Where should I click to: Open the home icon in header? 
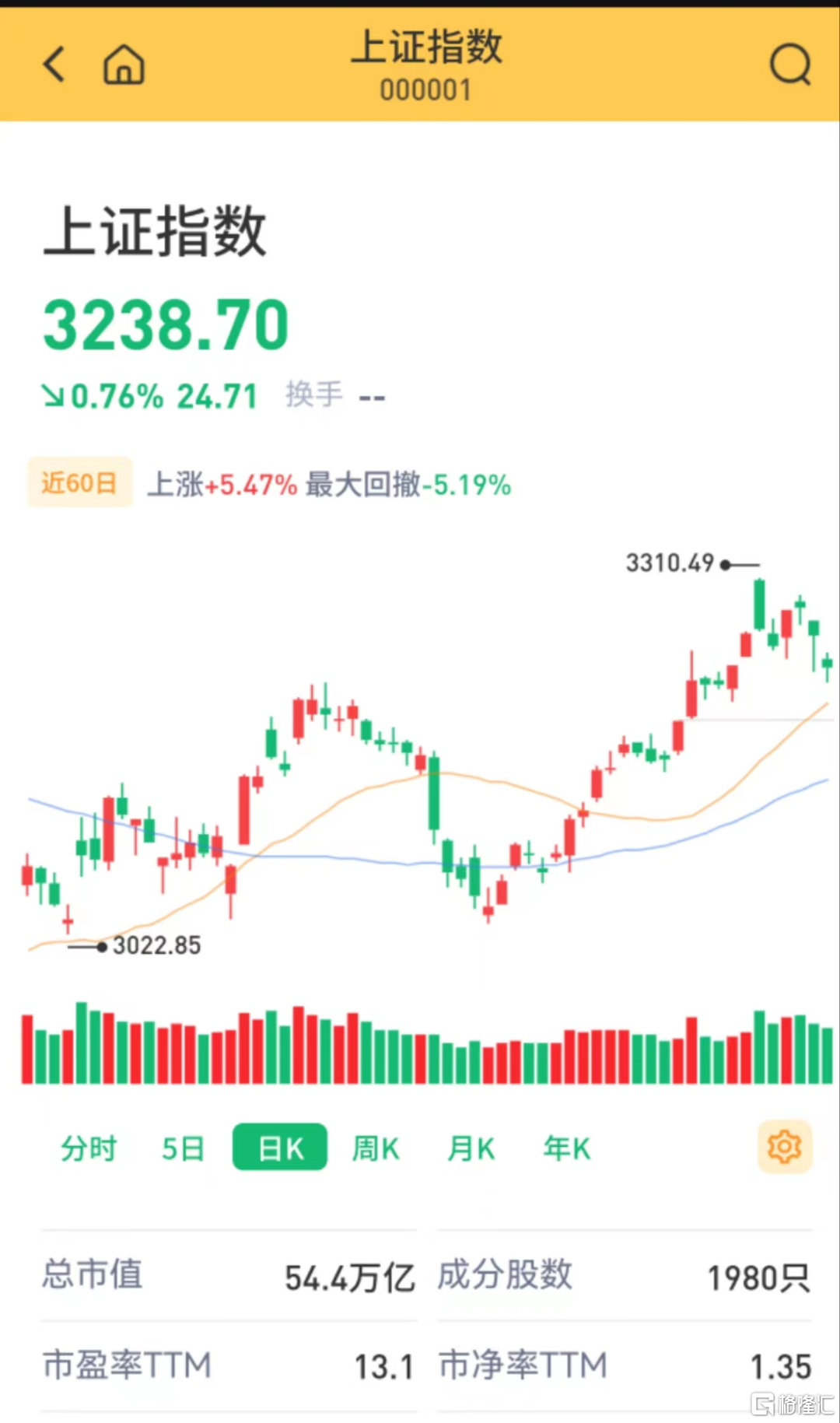(x=124, y=64)
